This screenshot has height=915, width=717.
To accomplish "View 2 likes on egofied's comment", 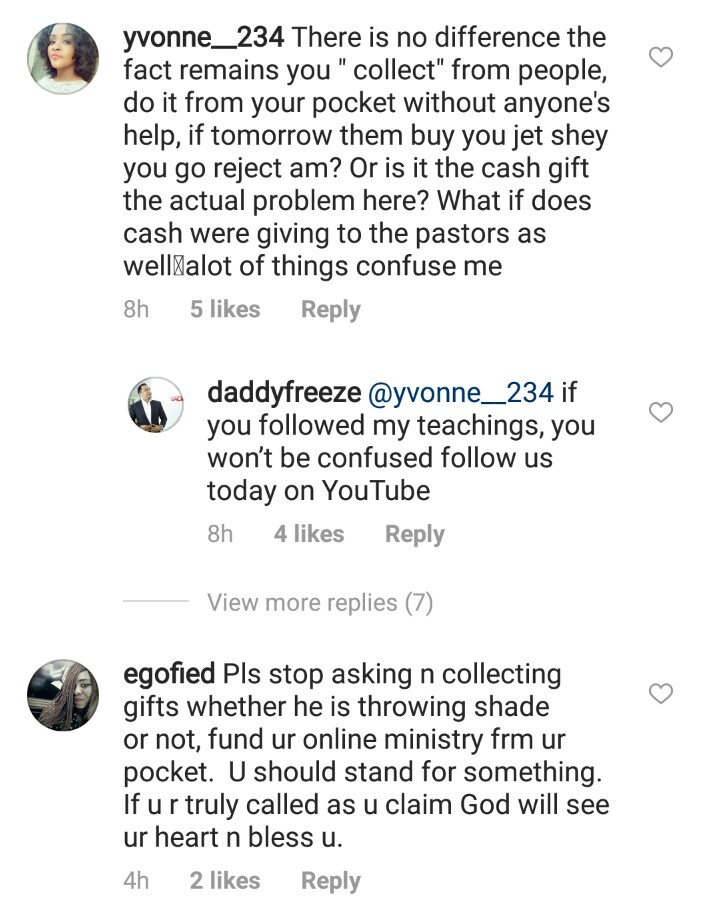I will (225, 881).
